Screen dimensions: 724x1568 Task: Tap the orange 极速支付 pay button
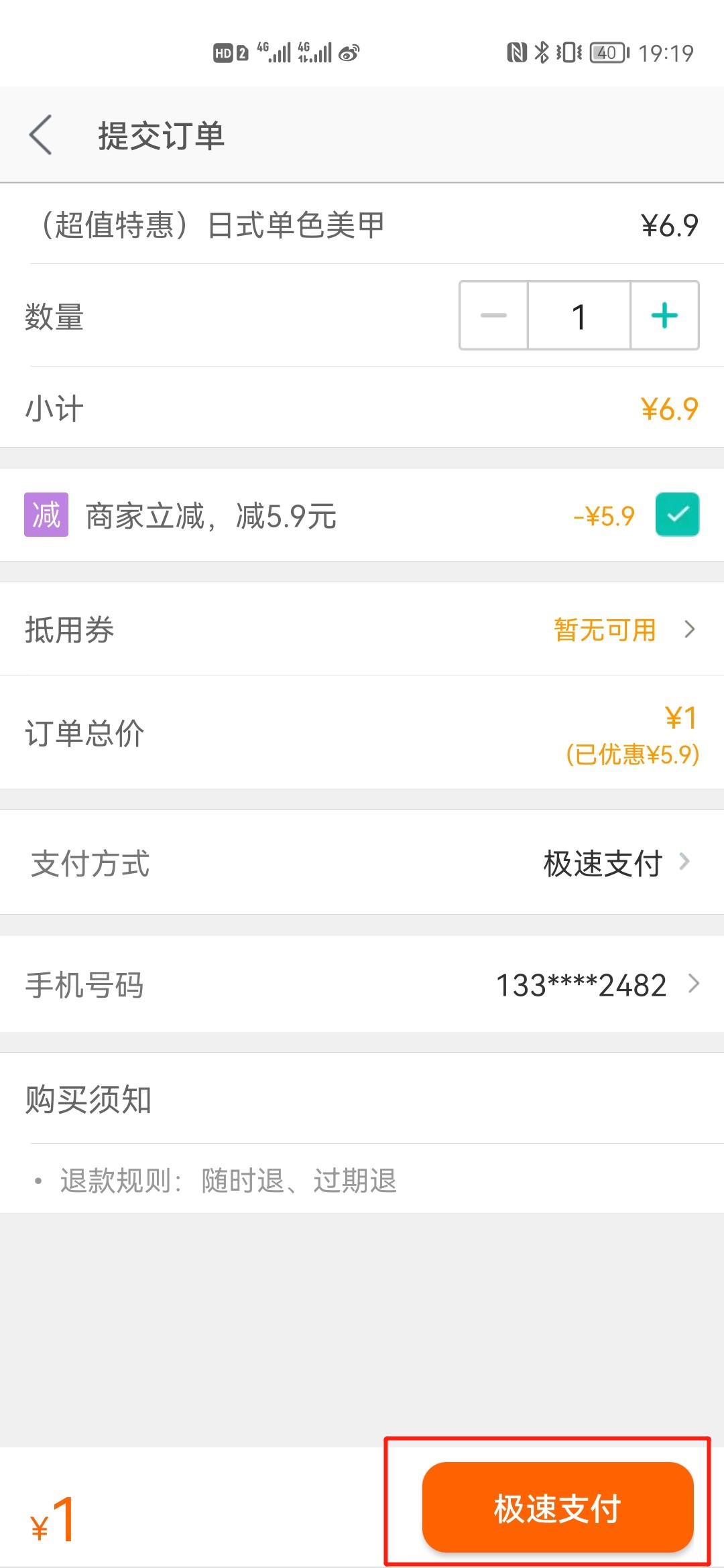(x=558, y=1507)
